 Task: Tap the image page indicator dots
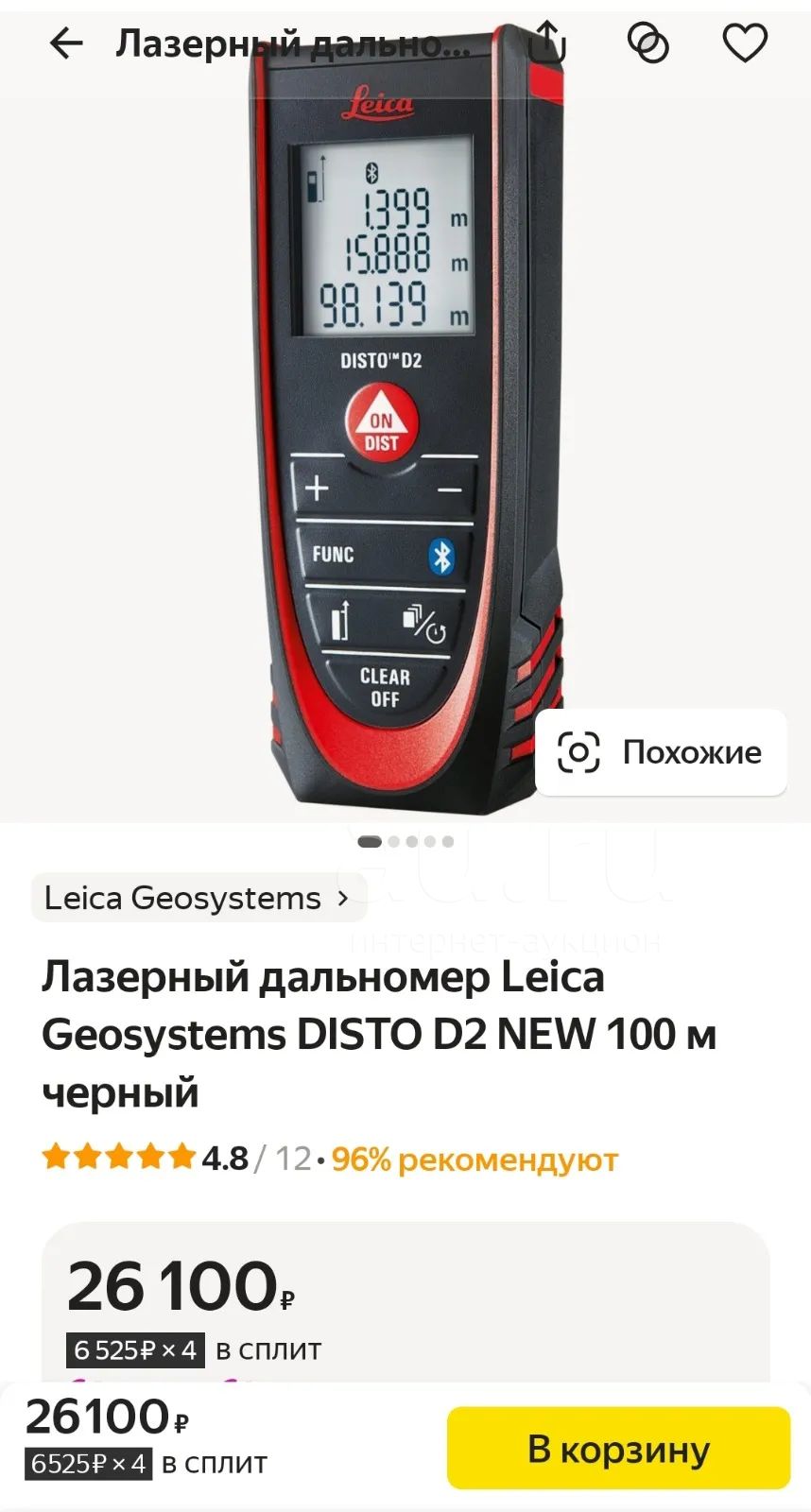point(406,841)
